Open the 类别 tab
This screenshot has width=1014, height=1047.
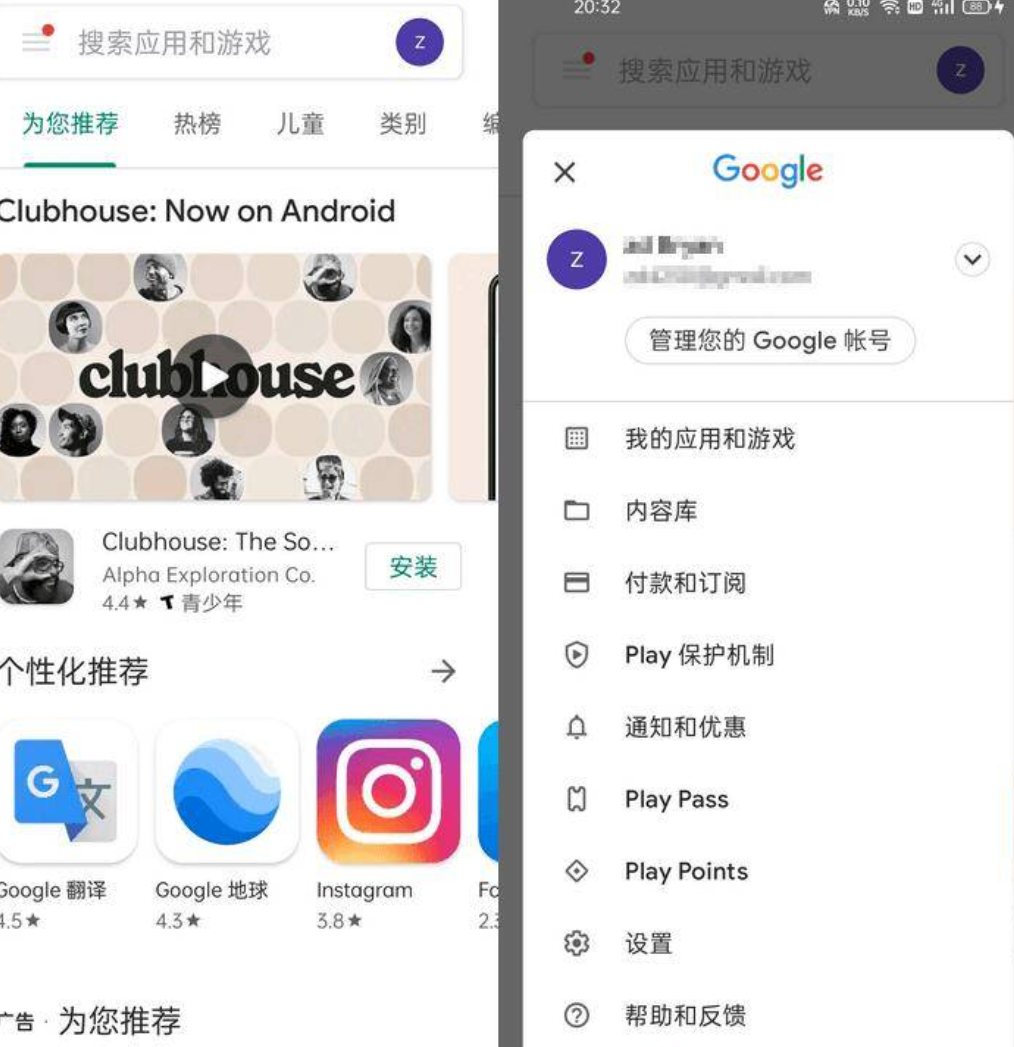coord(402,124)
